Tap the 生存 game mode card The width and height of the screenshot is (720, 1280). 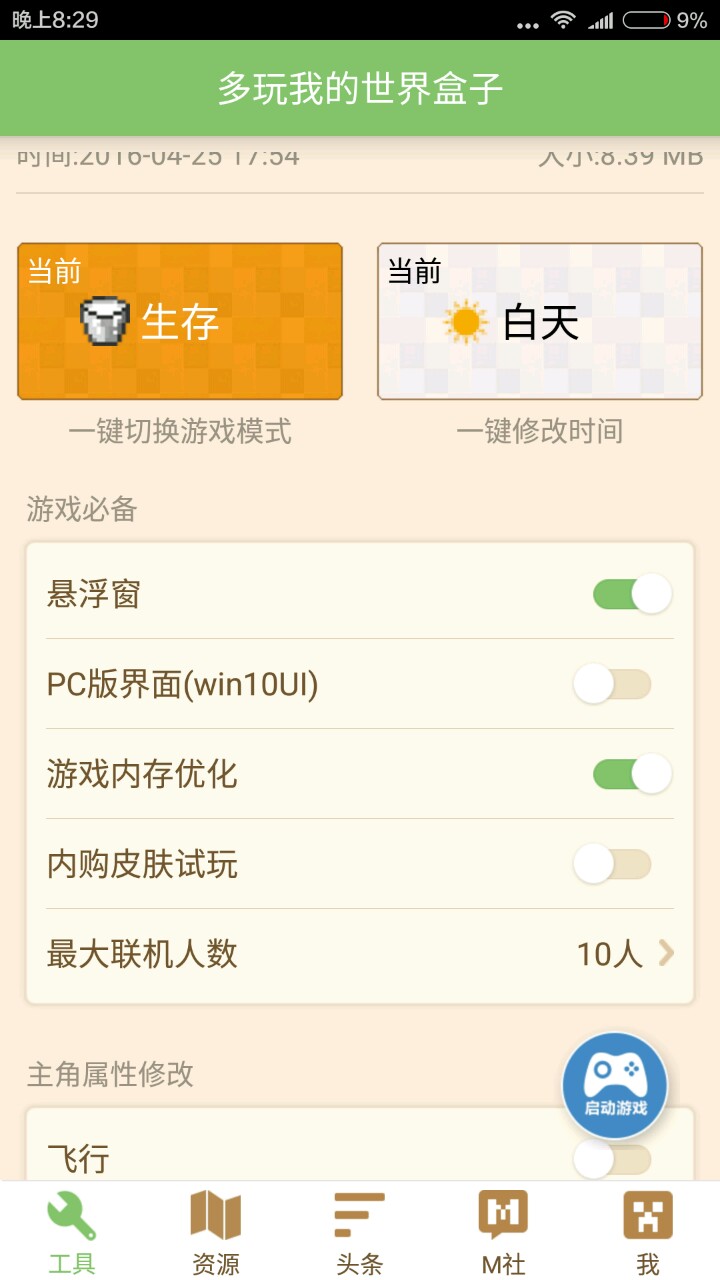(180, 321)
